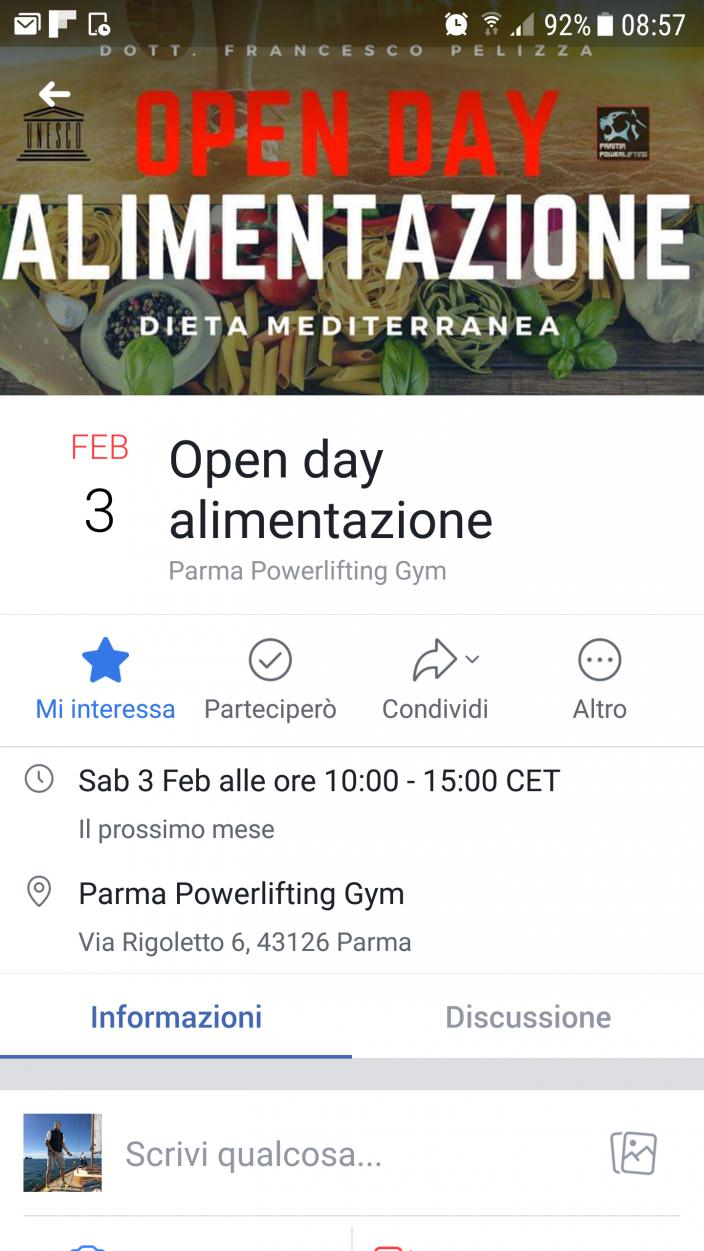Add a photo to the post
This screenshot has width=704, height=1251.
point(634,1153)
